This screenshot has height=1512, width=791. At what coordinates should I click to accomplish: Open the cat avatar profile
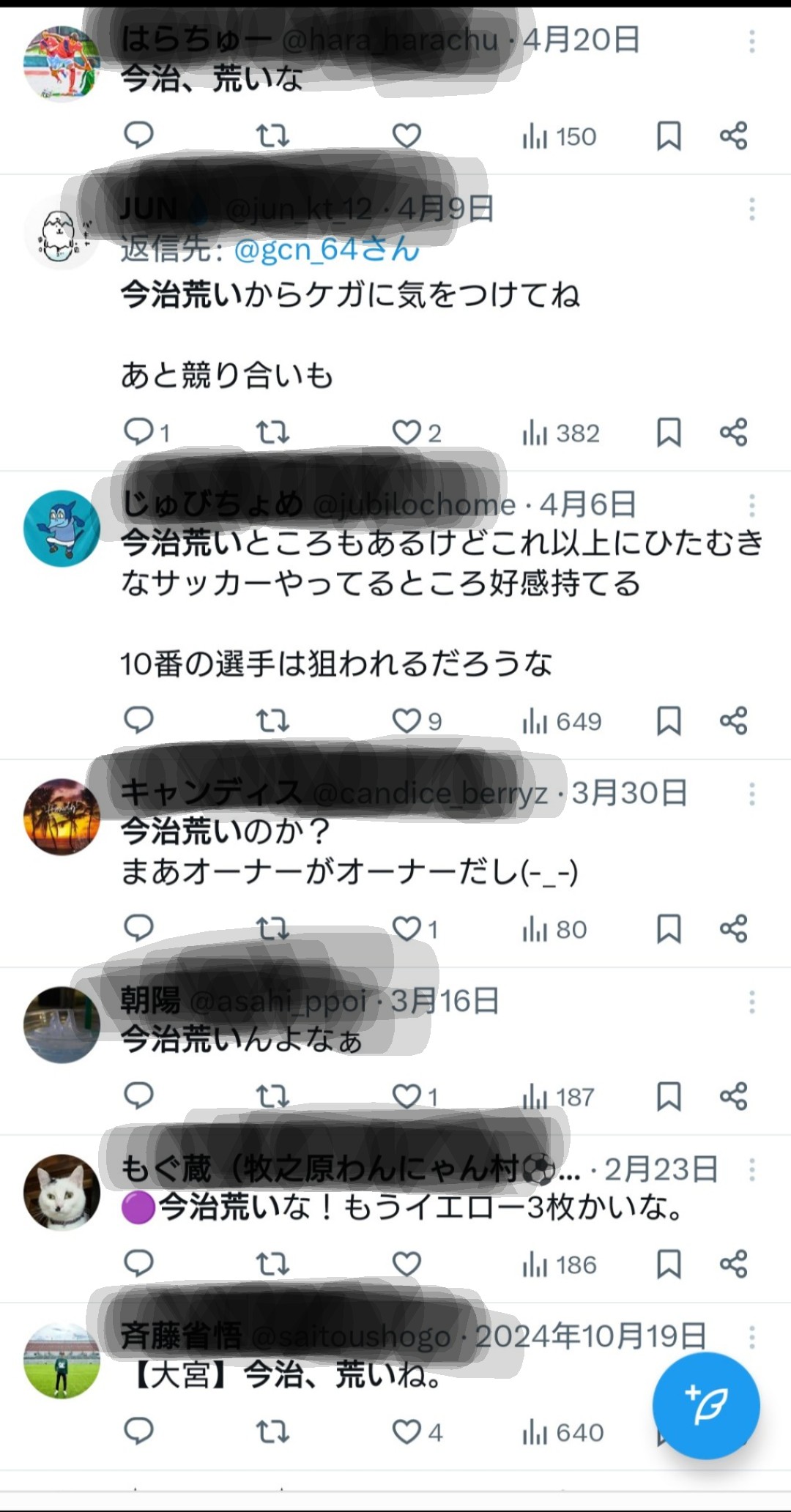click(62, 1191)
